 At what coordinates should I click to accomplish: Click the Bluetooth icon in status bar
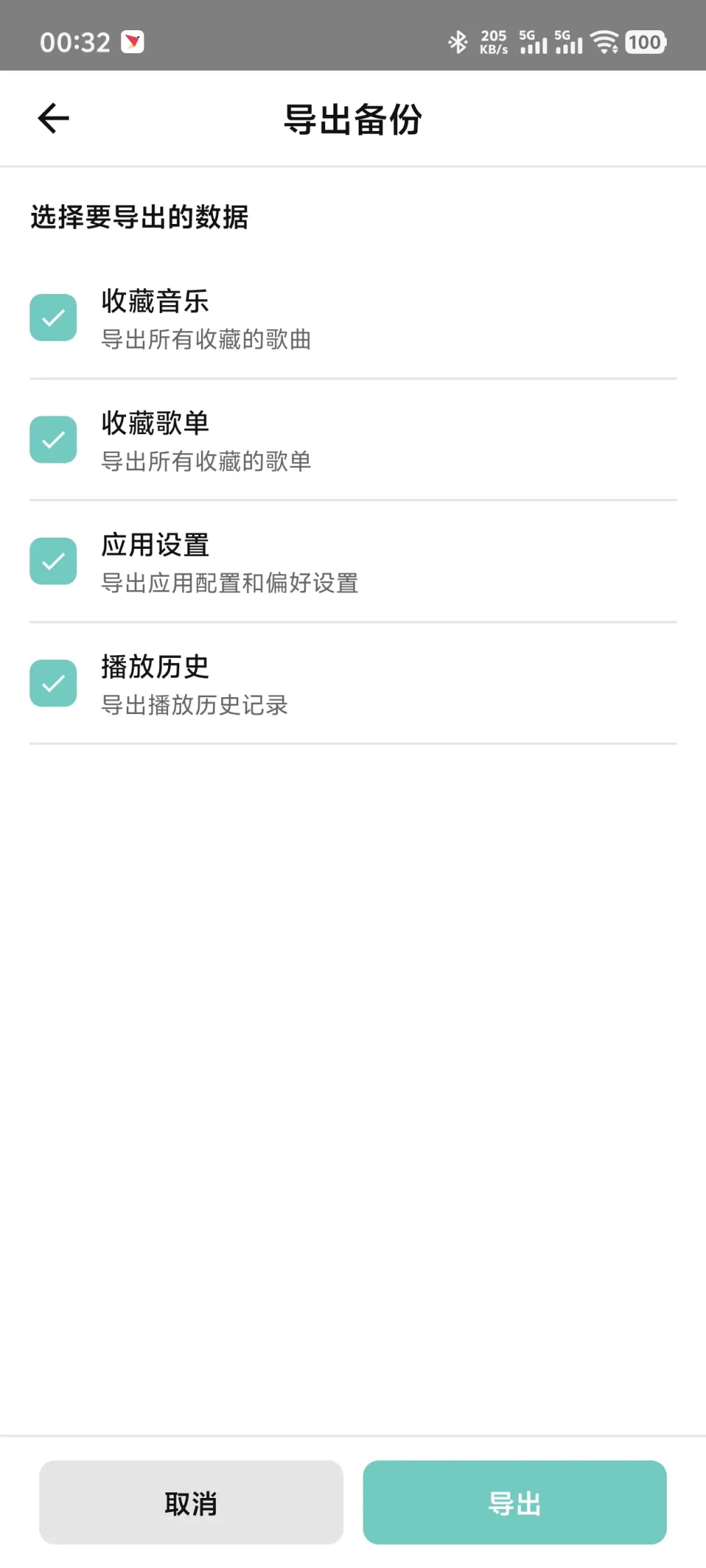click(459, 43)
